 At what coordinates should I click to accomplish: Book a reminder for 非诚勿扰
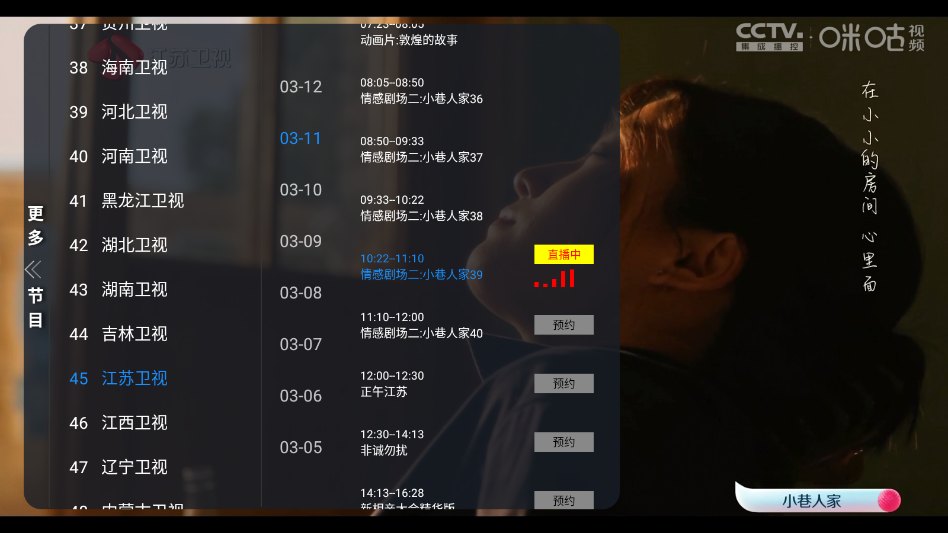pos(563,442)
